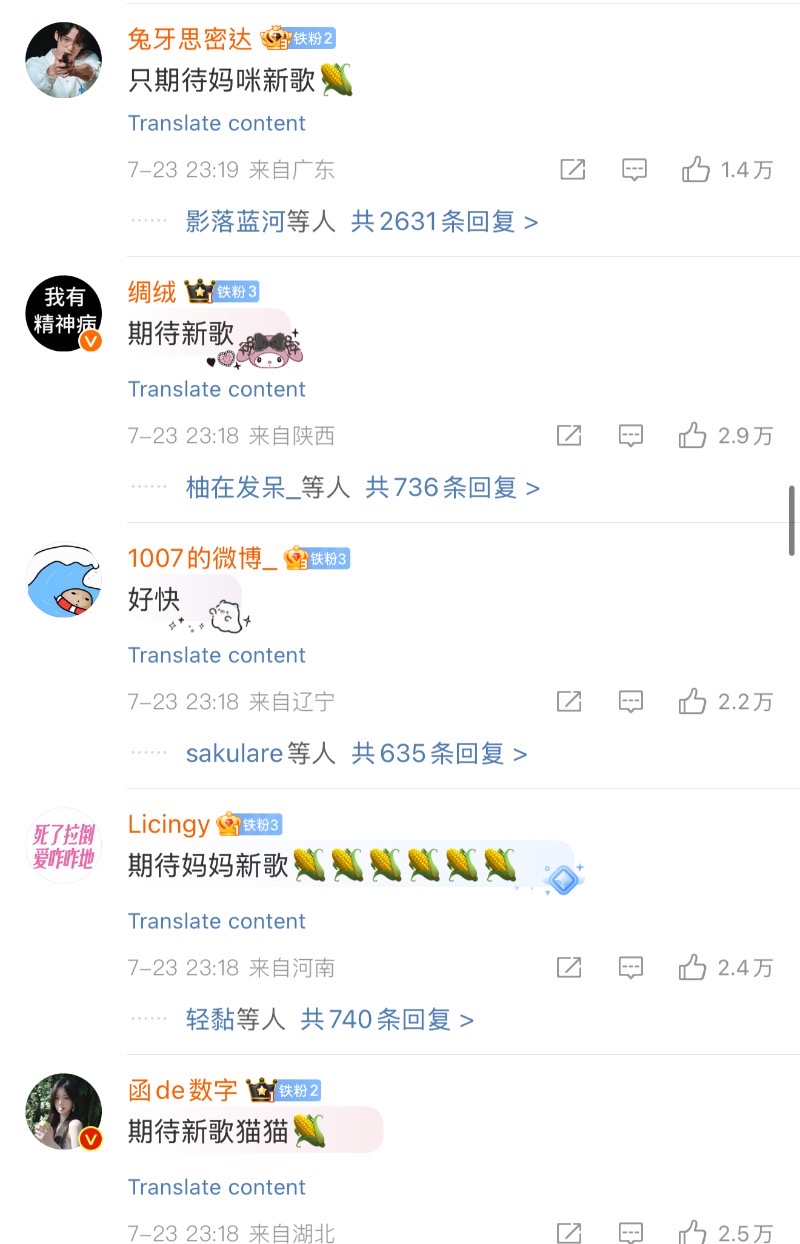
Task: Translate 函de数字's comment
Action: (x=216, y=1187)
